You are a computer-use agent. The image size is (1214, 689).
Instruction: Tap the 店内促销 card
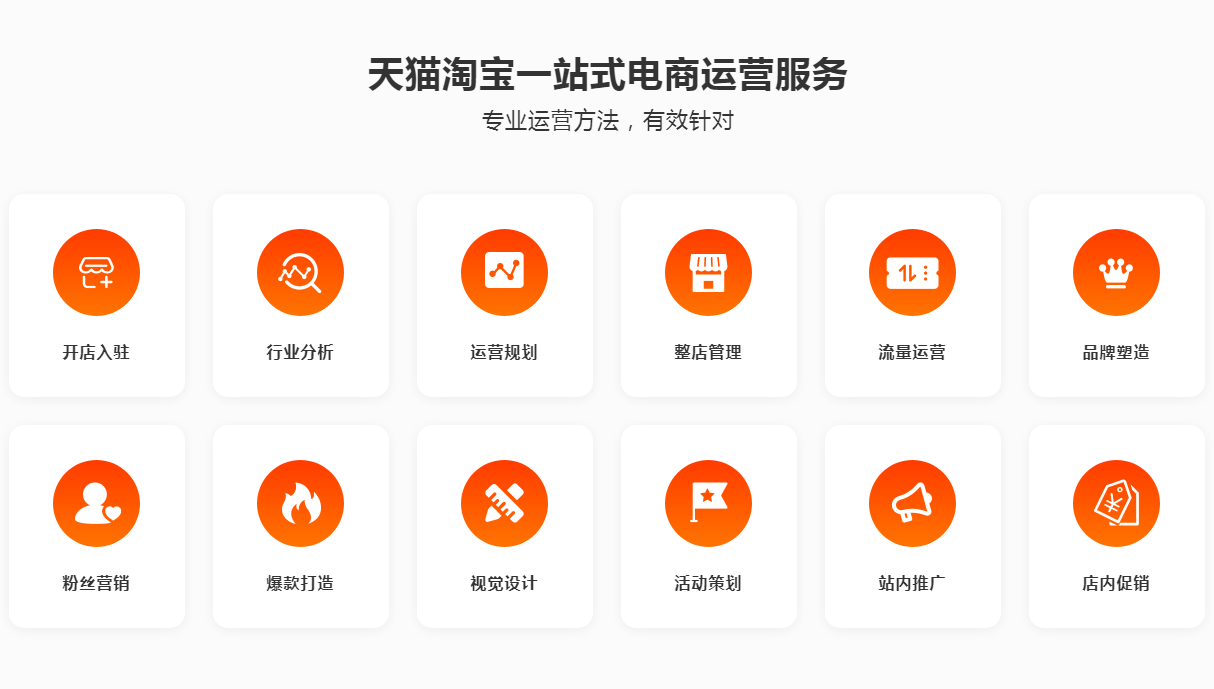(1117, 526)
